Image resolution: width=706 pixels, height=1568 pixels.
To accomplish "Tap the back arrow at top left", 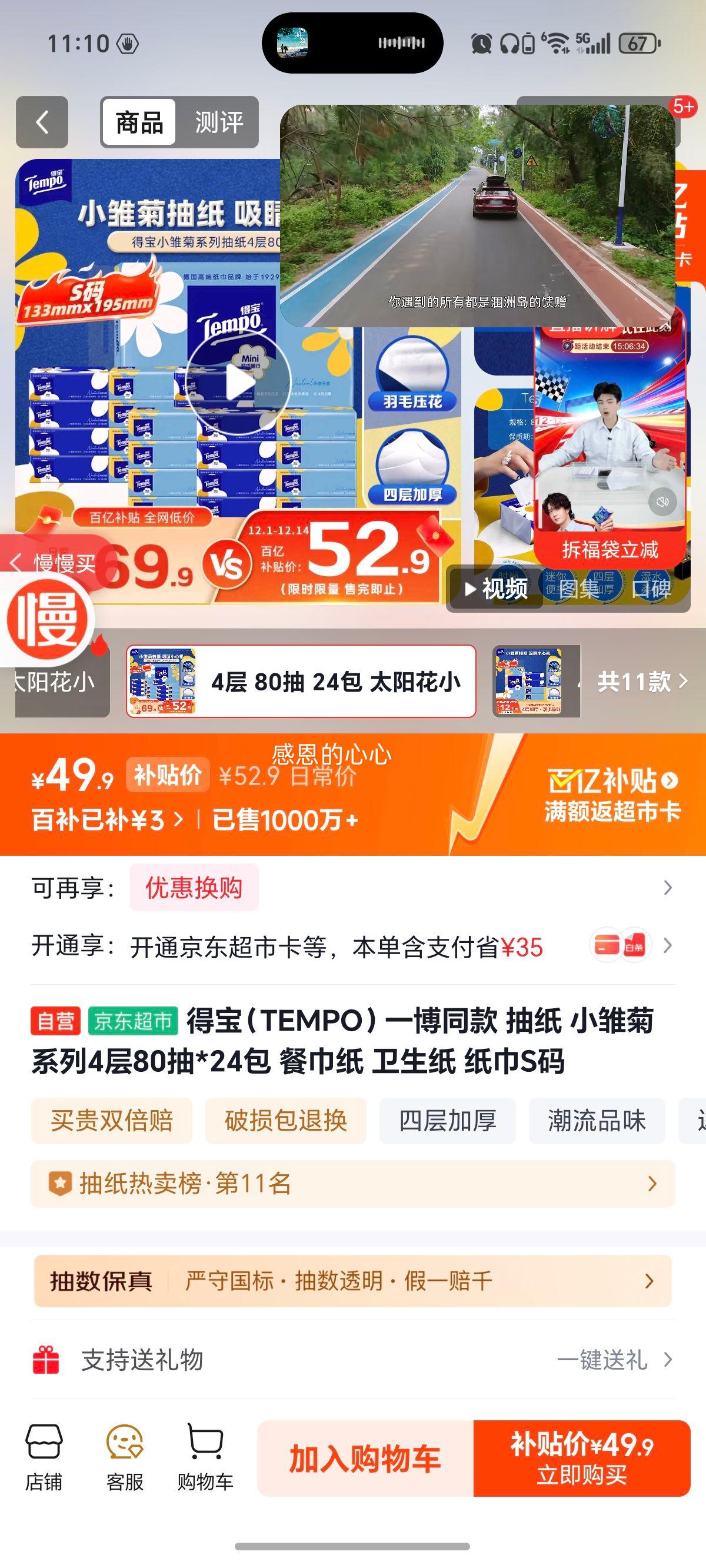I will pos(40,122).
